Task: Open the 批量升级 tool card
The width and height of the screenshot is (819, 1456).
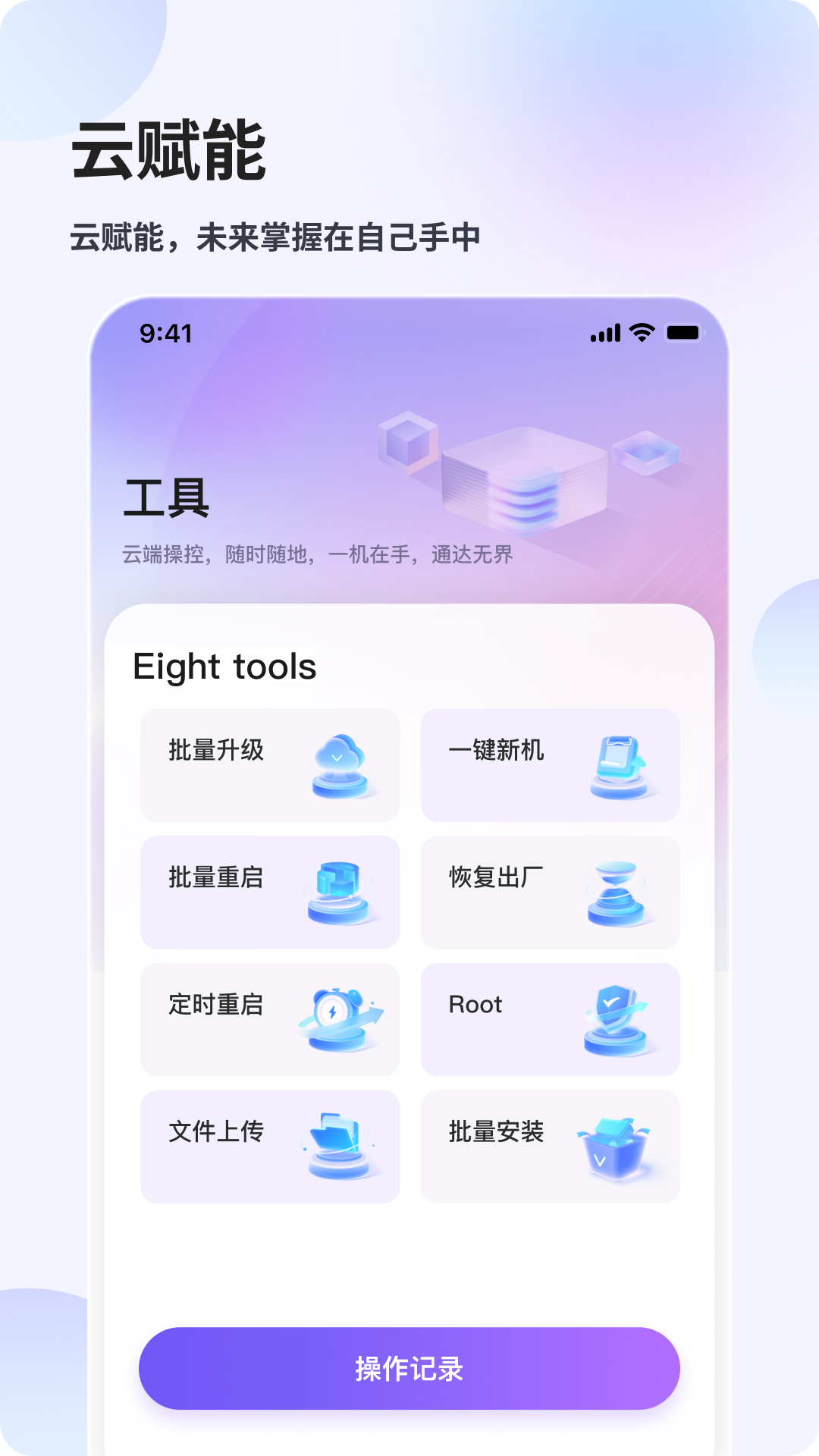Action: [x=270, y=764]
